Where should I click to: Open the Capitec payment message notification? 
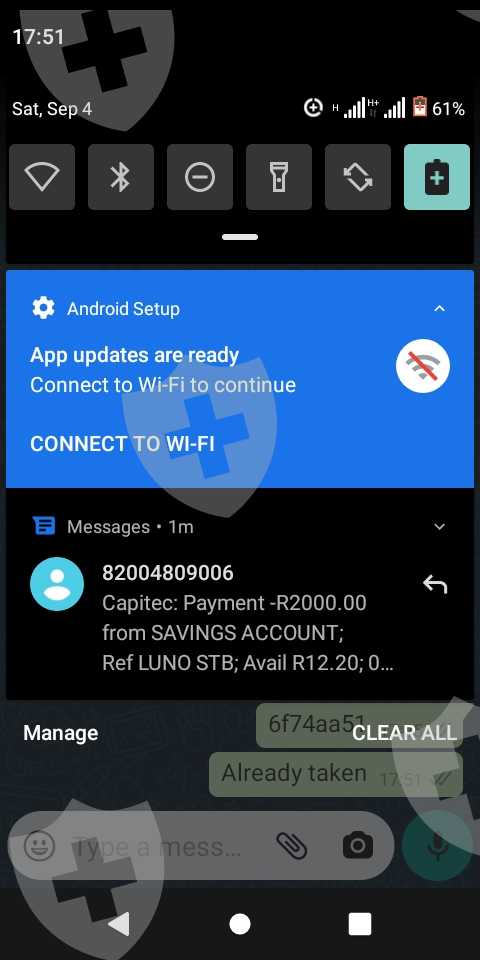(240, 618)
